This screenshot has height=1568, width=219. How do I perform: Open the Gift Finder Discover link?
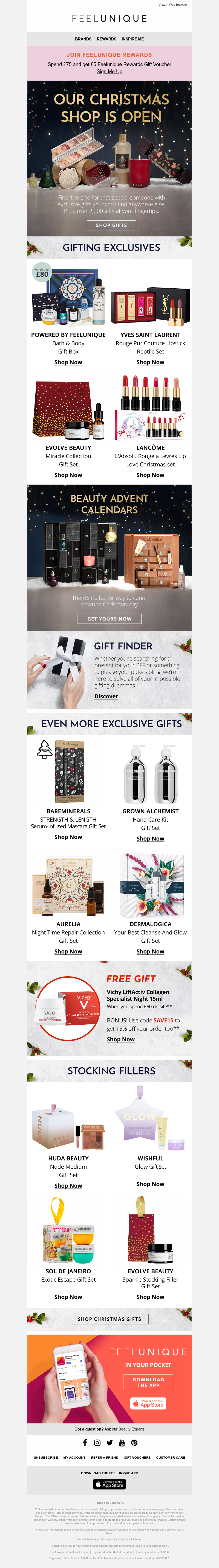pyautogui.click(x=106, y=696)
